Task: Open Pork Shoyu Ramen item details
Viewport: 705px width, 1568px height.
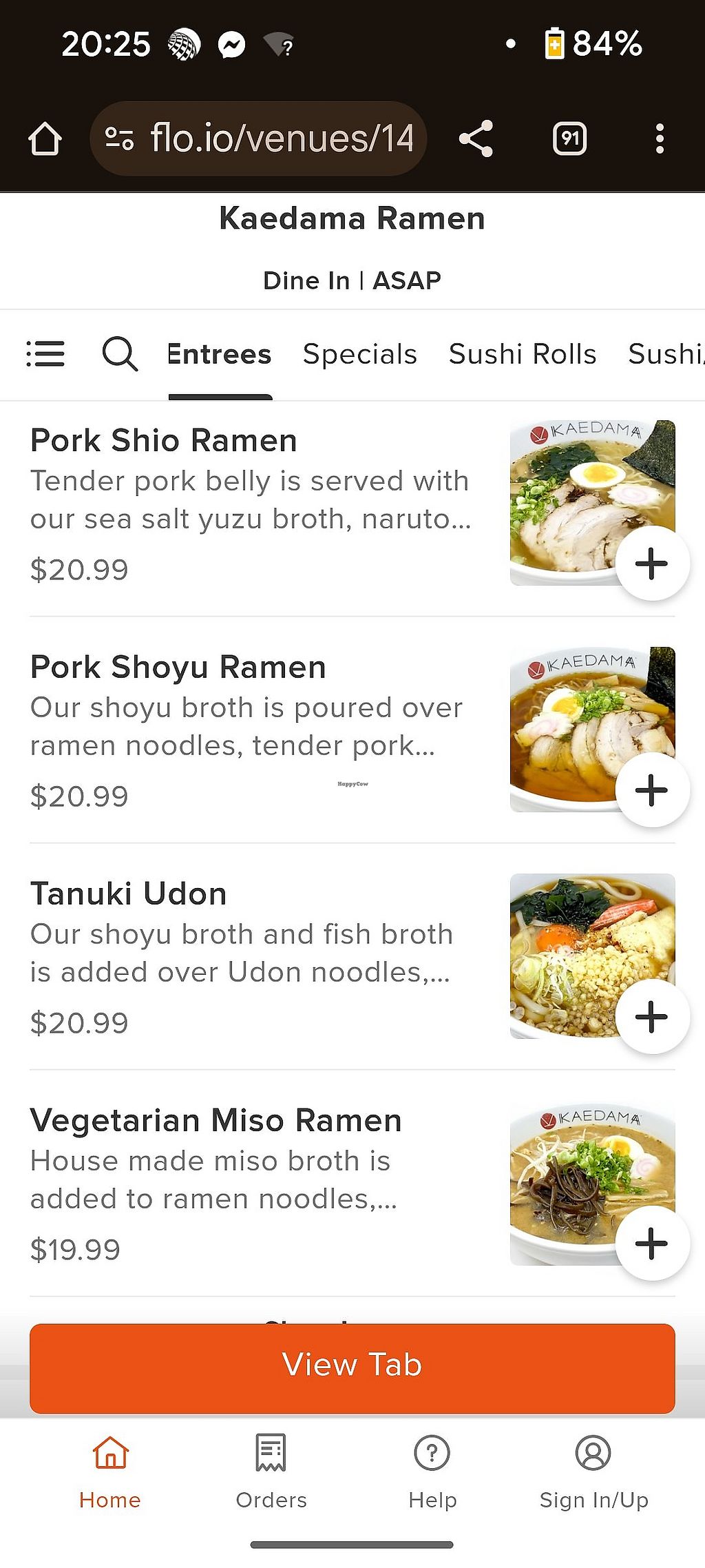Action: pos(178,668)
